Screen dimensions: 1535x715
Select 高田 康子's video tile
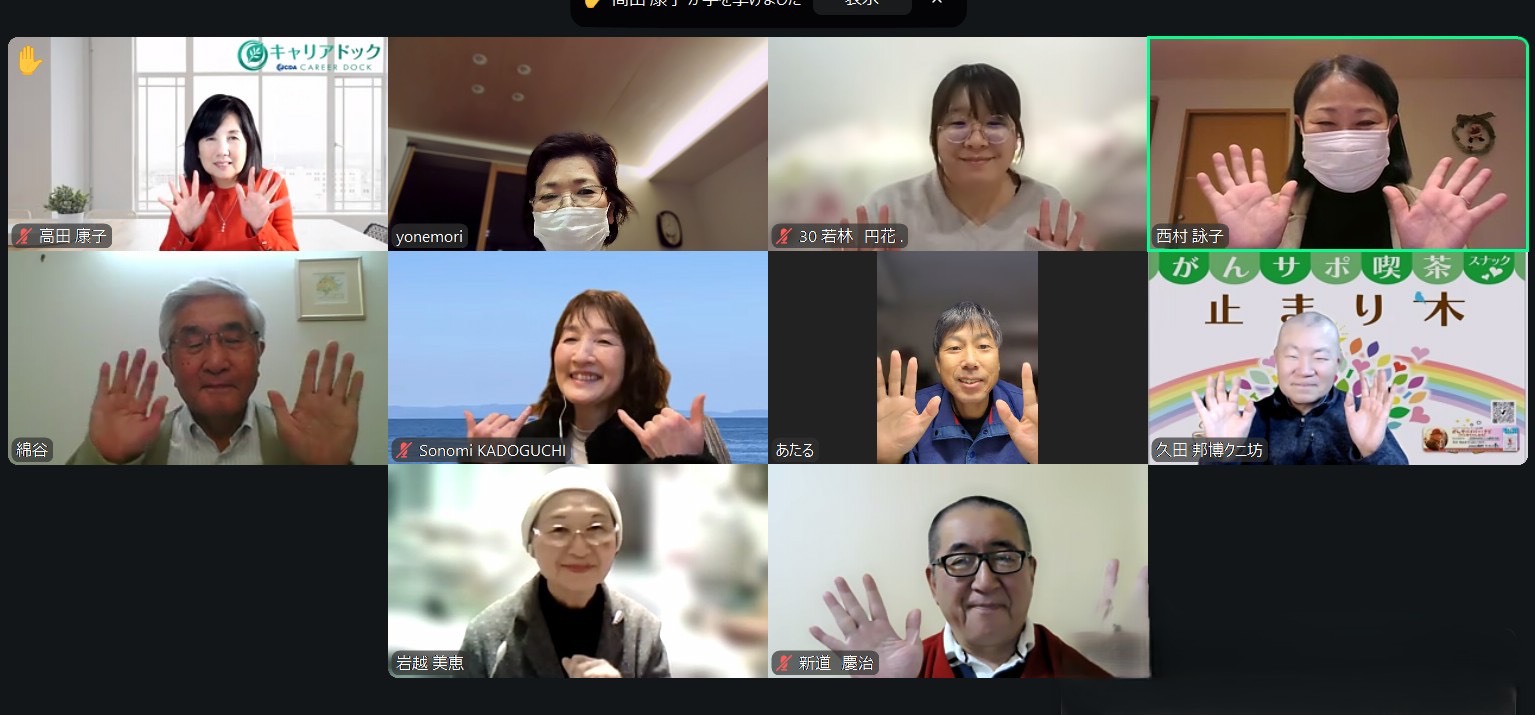[198, 144]
